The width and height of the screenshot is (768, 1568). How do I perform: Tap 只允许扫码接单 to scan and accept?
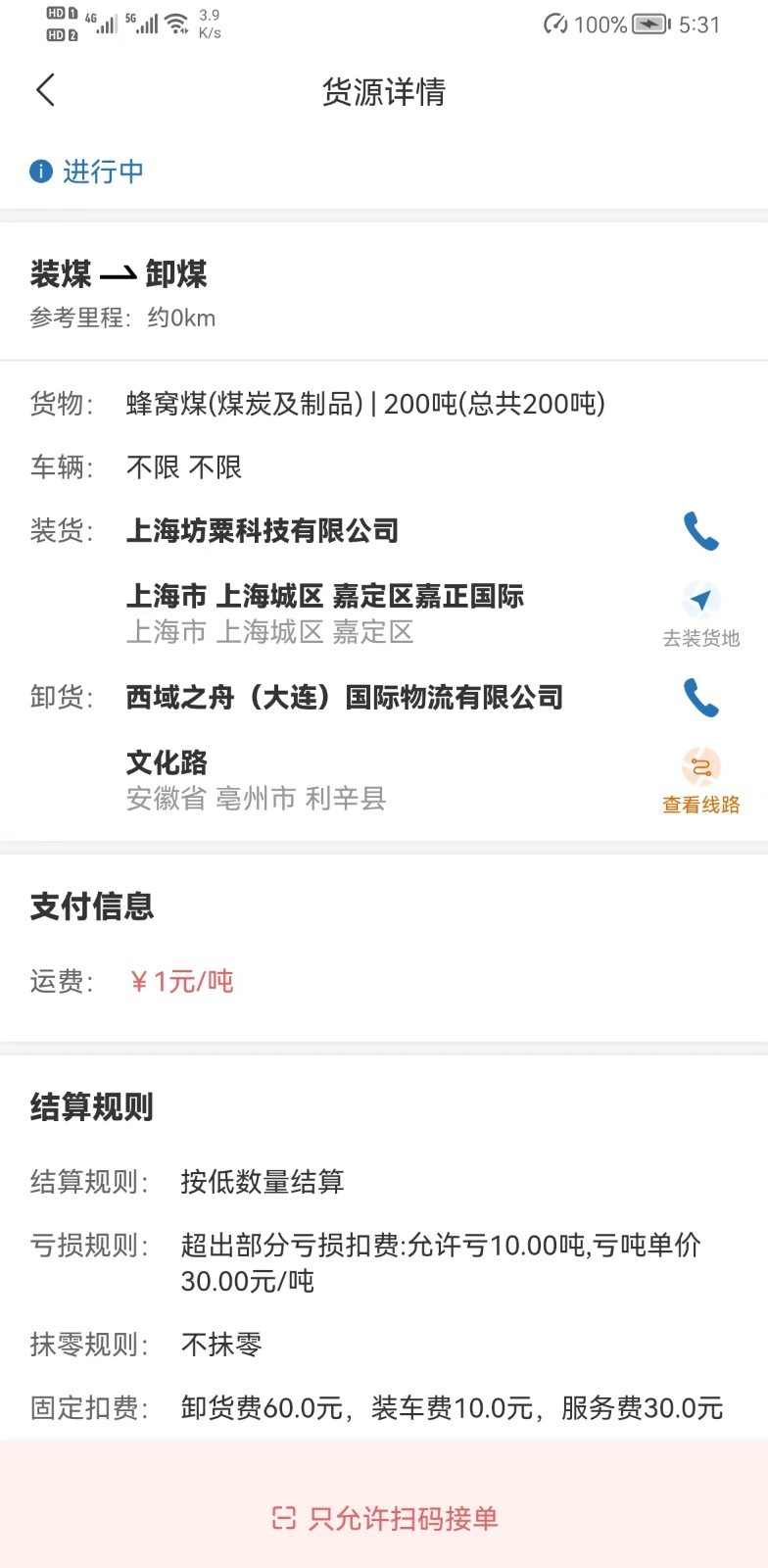pos(384,1518)
